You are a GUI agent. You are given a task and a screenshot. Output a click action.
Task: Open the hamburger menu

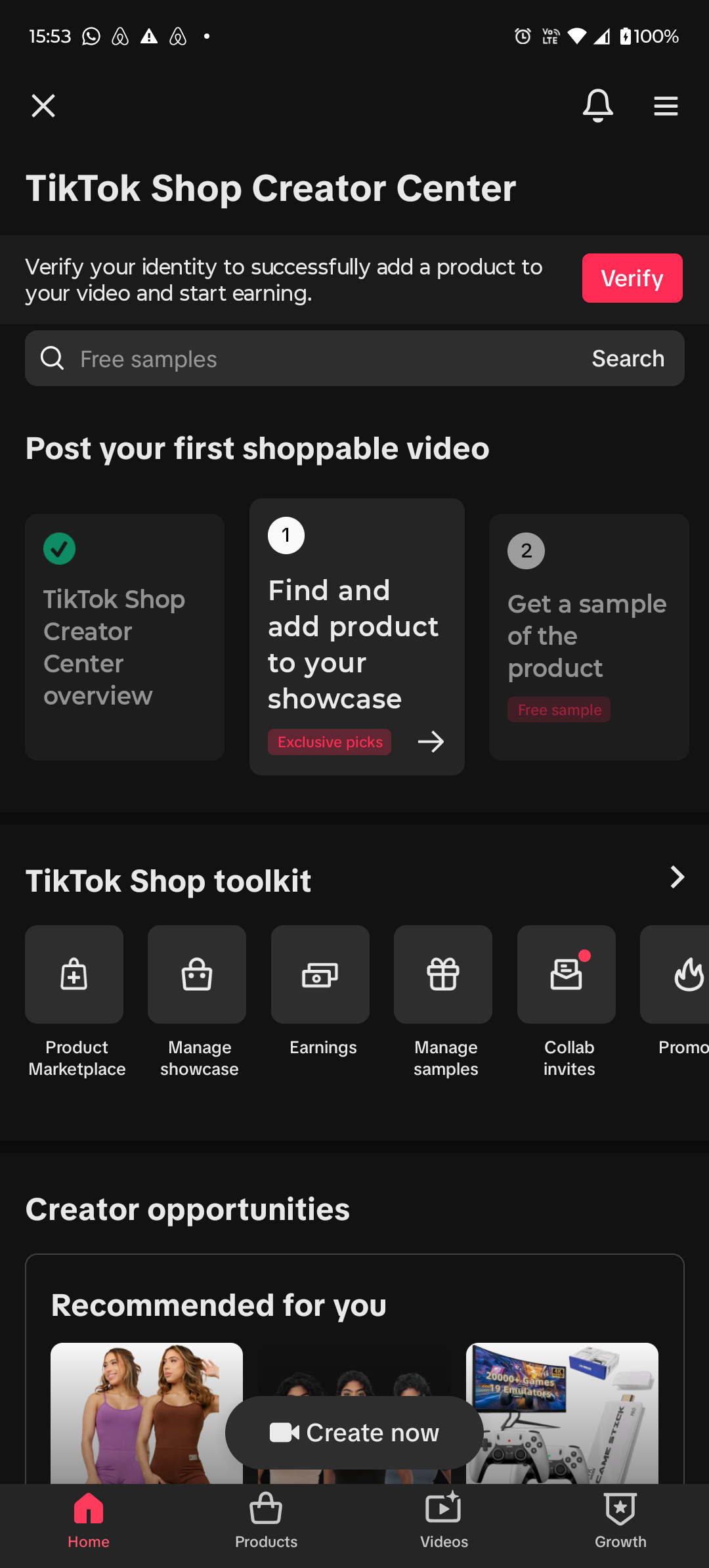point(666,106)
